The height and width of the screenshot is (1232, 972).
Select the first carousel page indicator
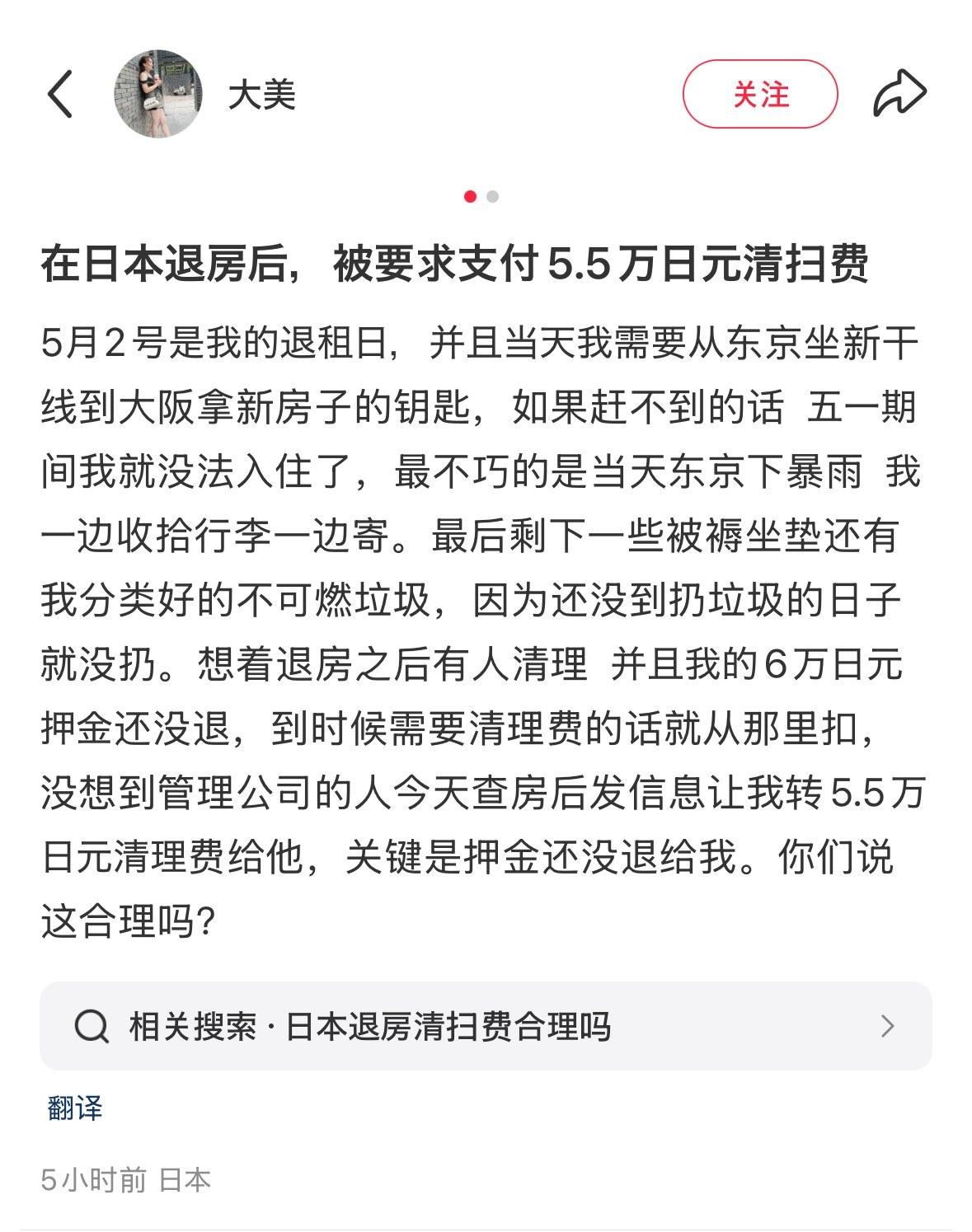click(x=471, y=197)
